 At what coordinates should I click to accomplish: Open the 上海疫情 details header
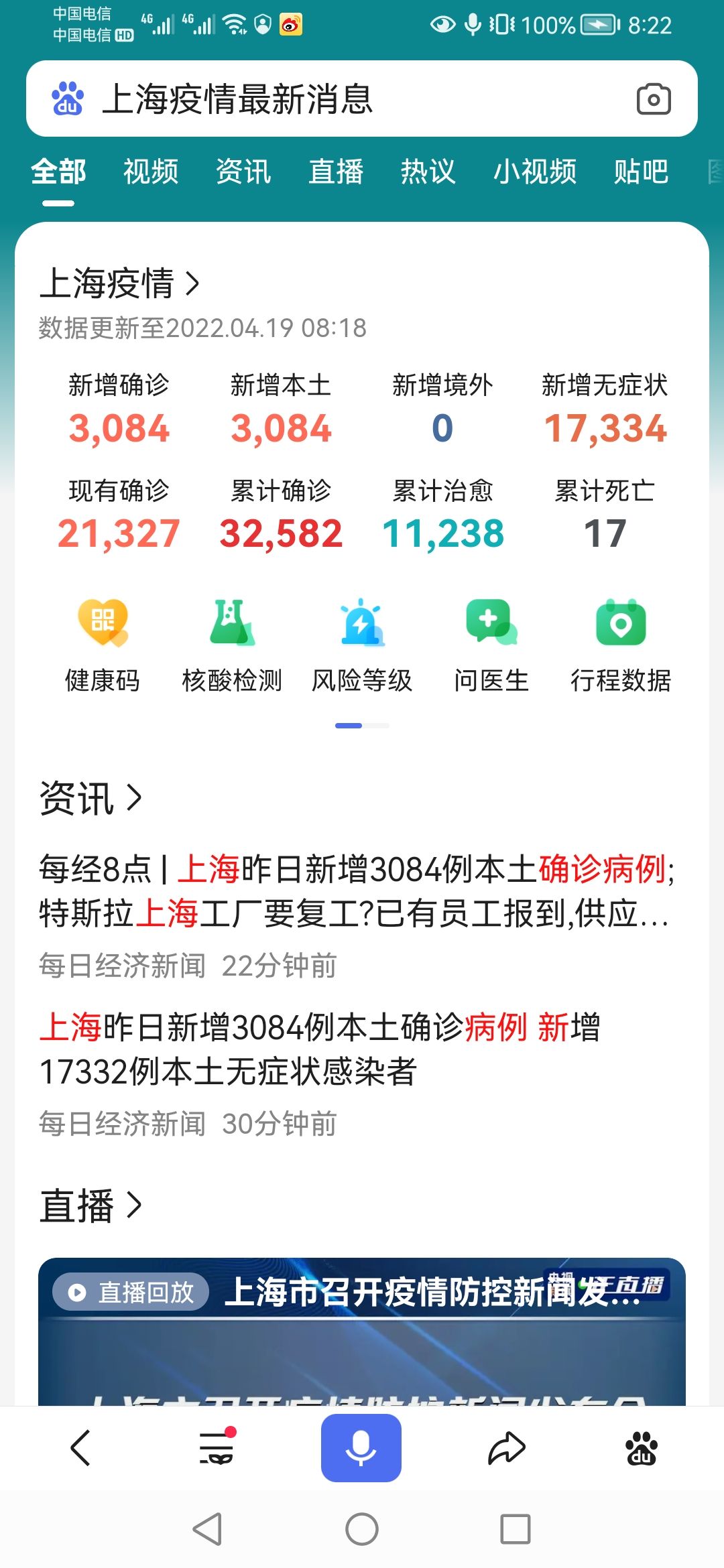point(119,283)
